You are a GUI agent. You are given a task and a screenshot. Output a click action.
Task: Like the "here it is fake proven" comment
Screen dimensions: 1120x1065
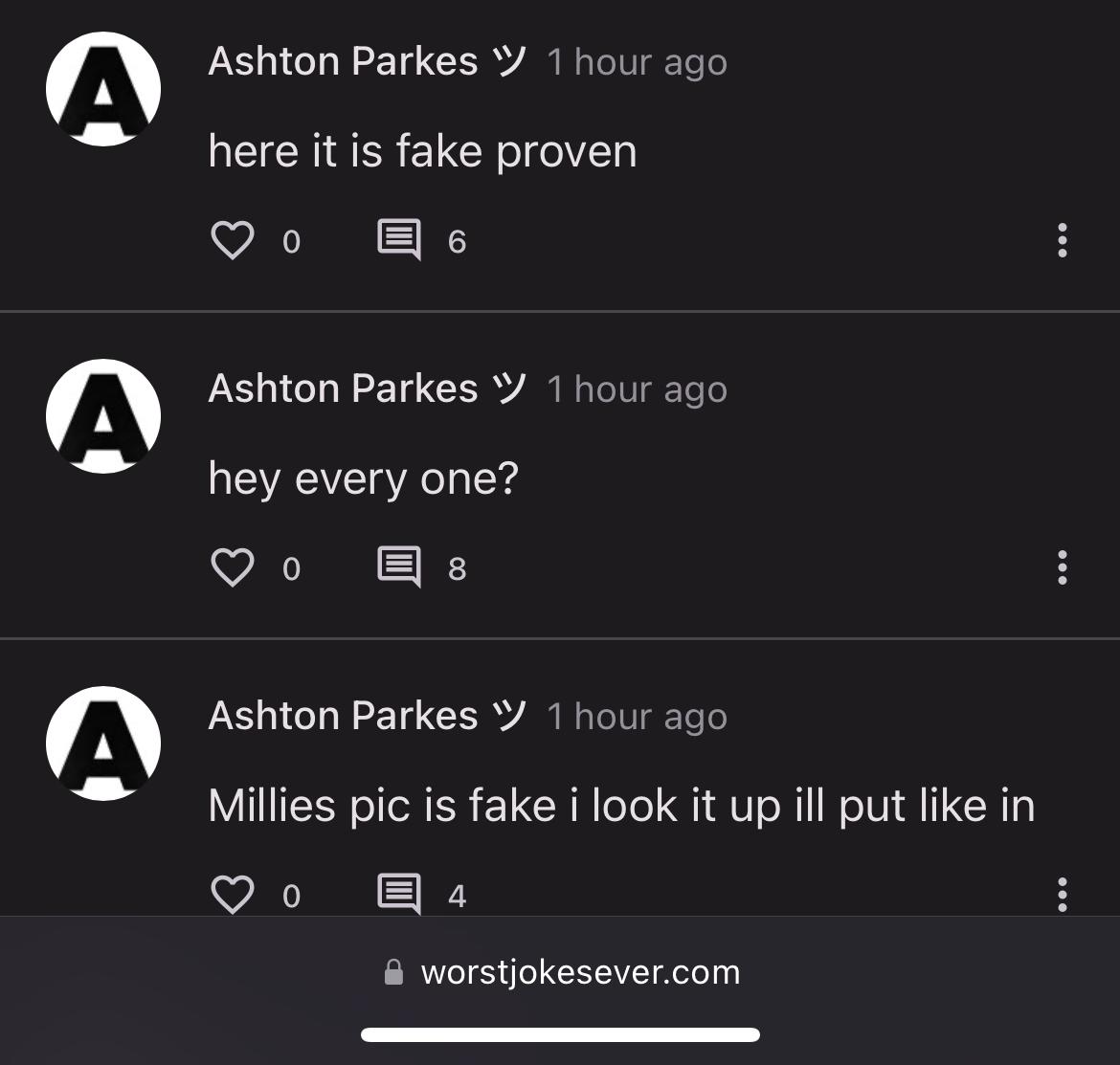[x=233, y=240]
